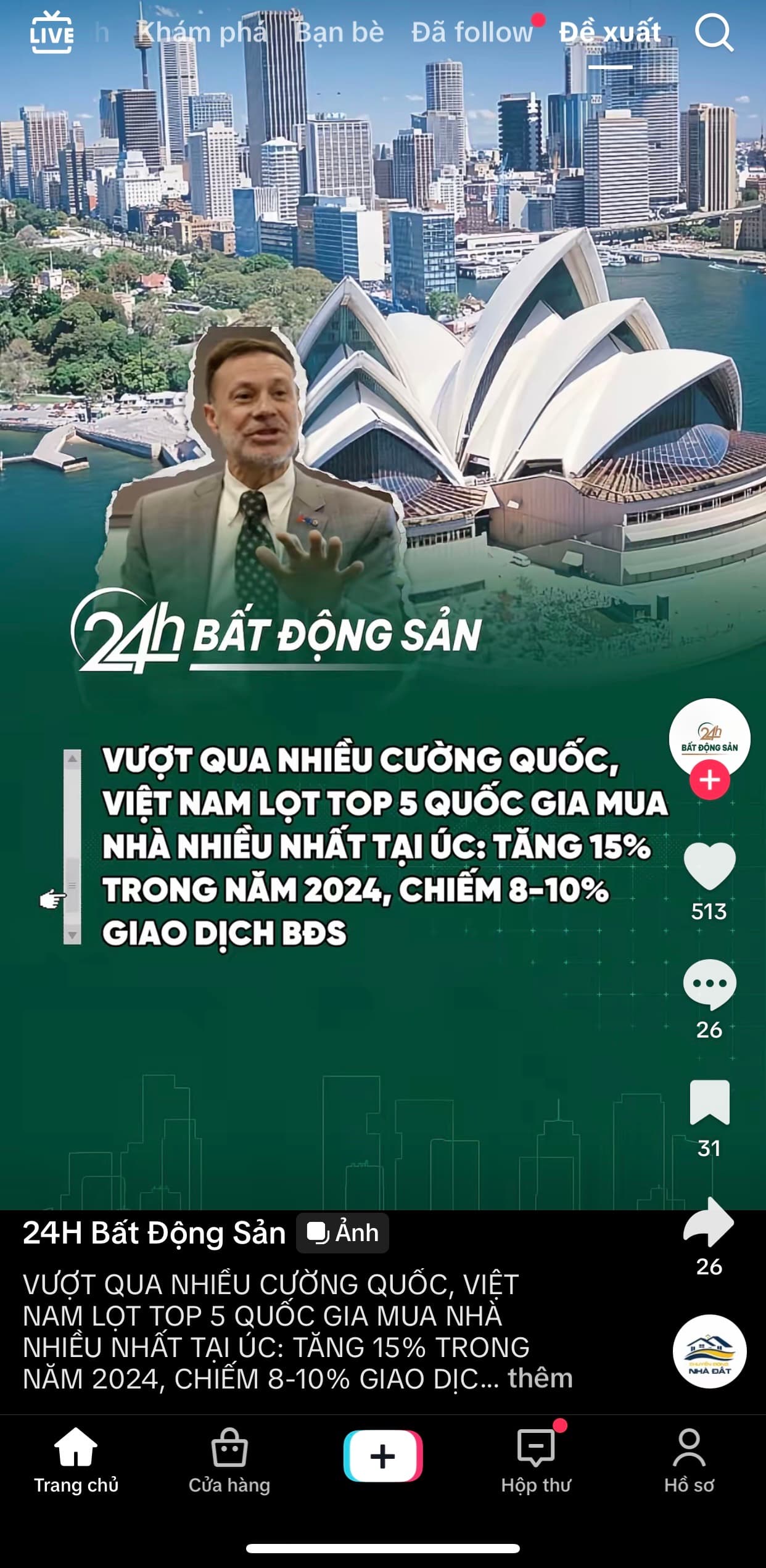Like this post with the heart
This screenshot has height=1568, width=766.
(x=709, y=867)
